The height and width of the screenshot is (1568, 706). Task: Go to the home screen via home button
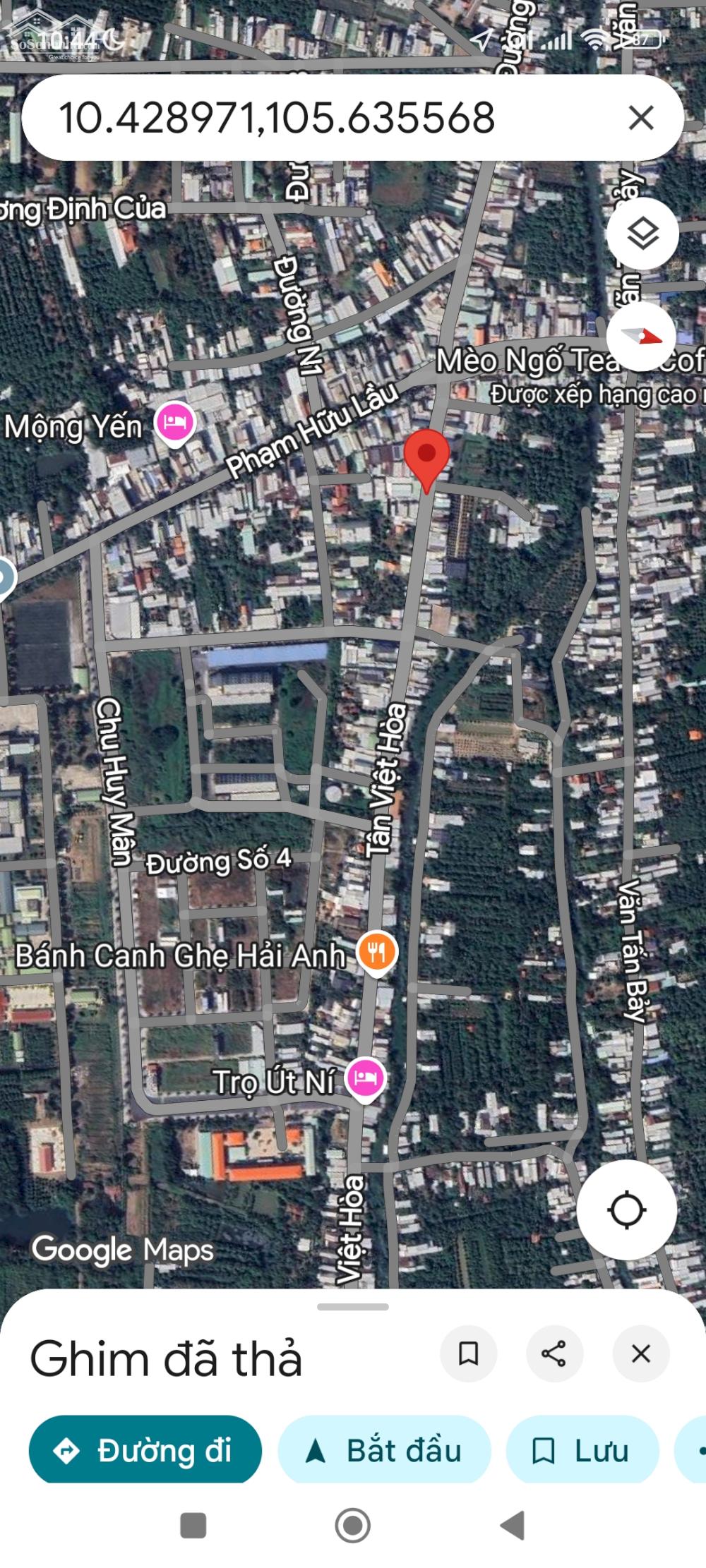[352, 1525]
